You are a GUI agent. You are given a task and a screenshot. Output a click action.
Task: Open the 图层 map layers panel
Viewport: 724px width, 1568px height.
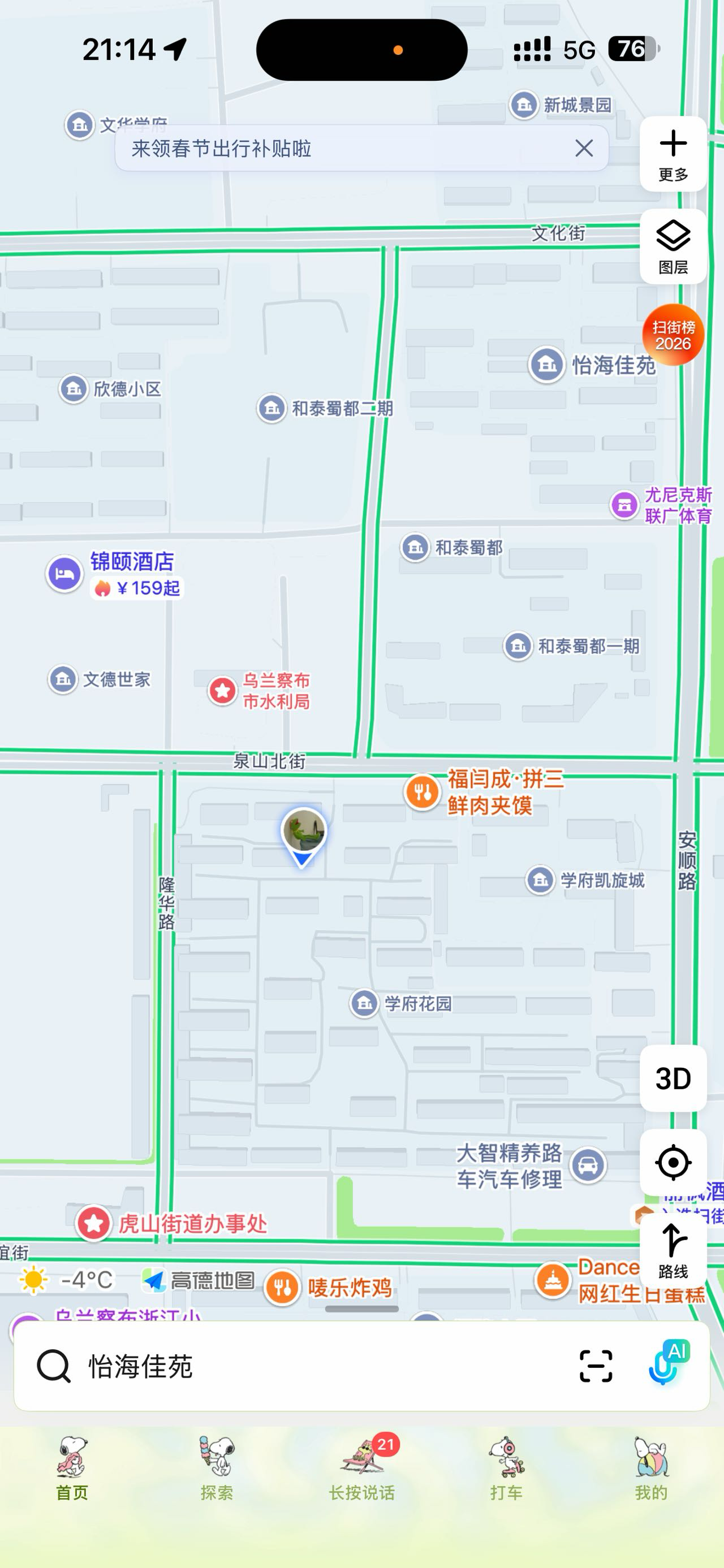pyautogui.click(x=673, y=247)
